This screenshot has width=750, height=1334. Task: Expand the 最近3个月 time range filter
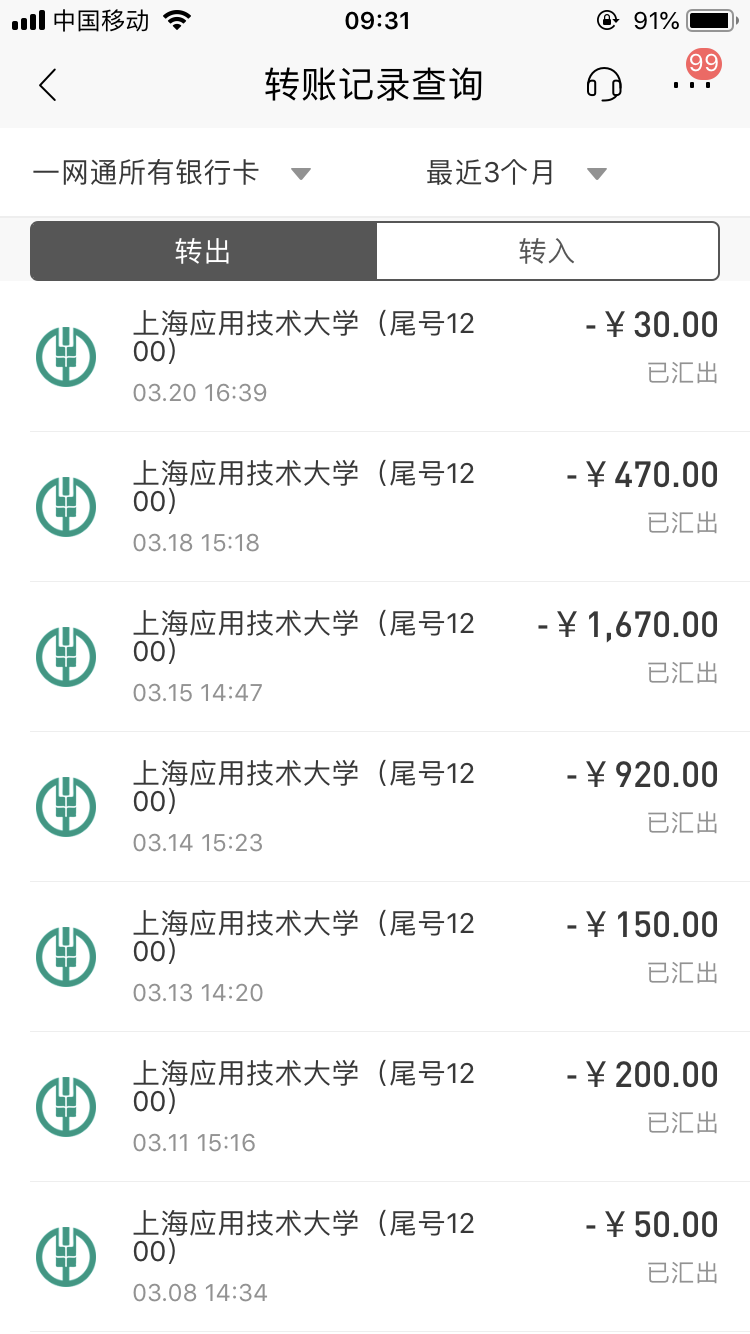[x=516, y=173]
